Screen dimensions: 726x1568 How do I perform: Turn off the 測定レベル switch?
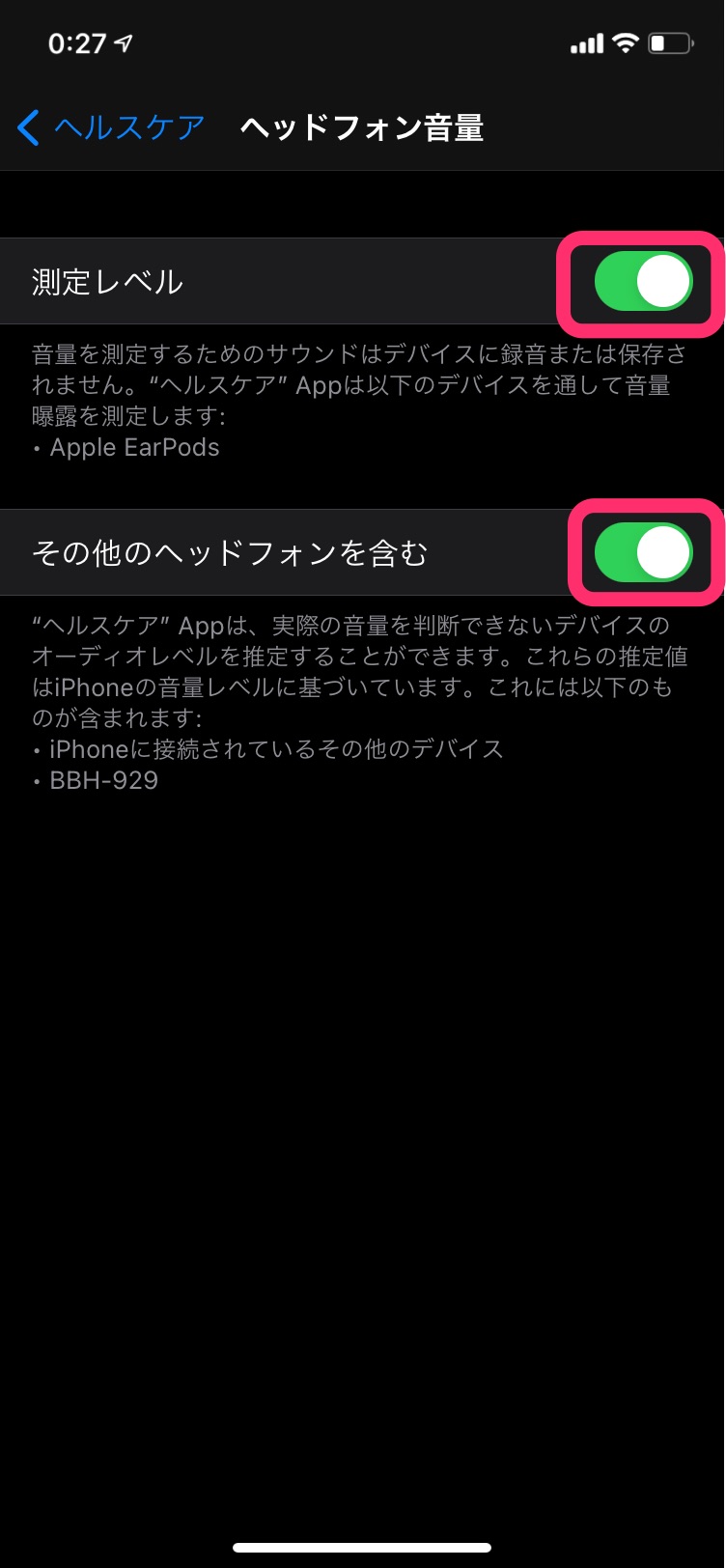643,282
